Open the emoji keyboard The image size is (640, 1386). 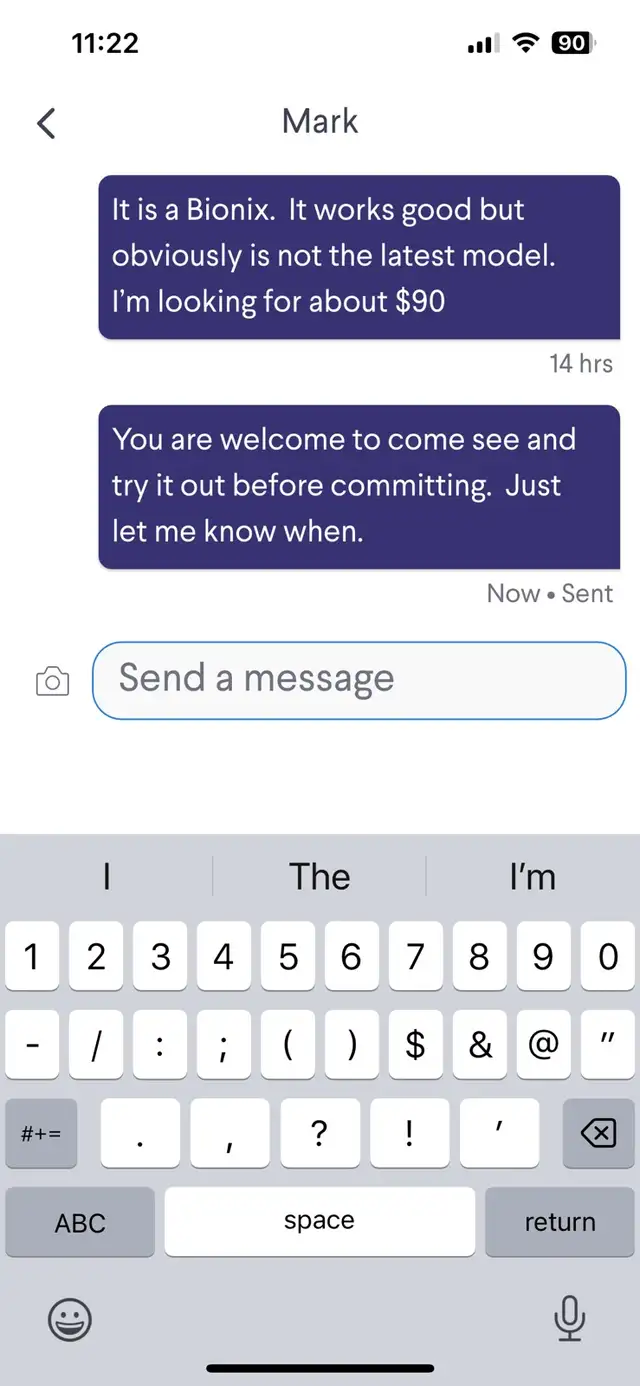[70, 1319]
